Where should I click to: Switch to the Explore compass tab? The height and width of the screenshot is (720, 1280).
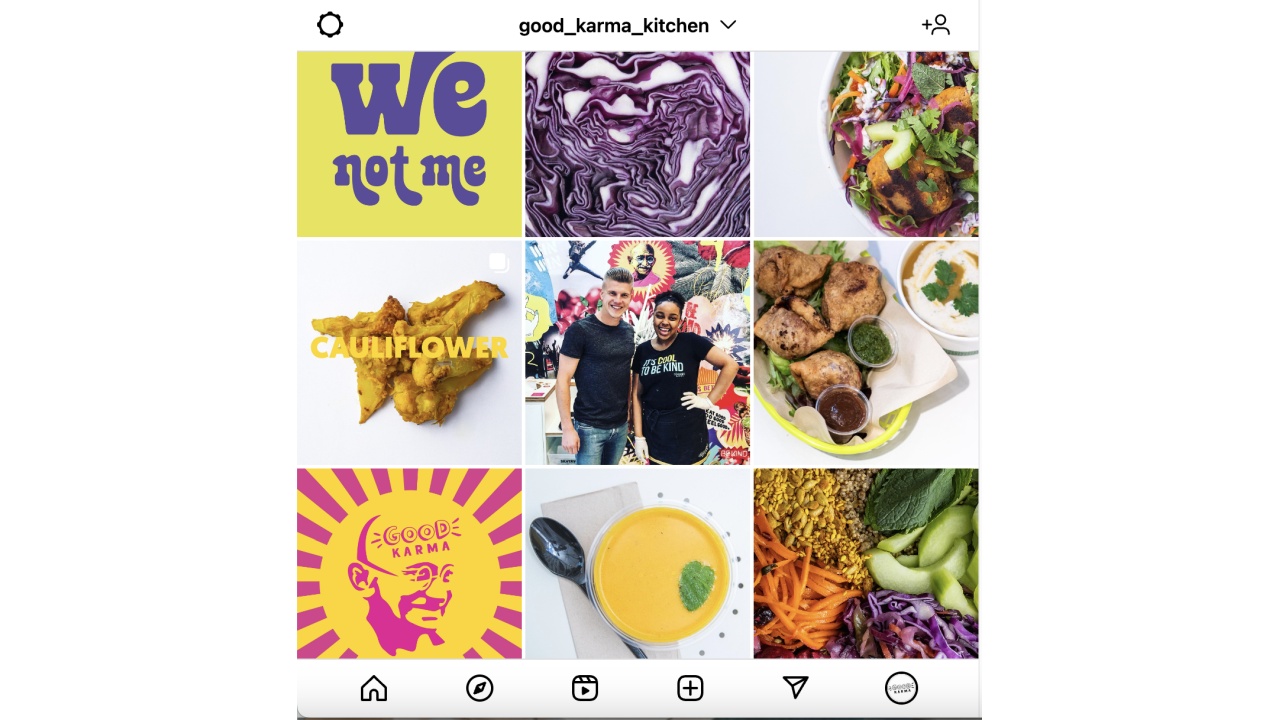pyautogui.click(x=480, y=688)
